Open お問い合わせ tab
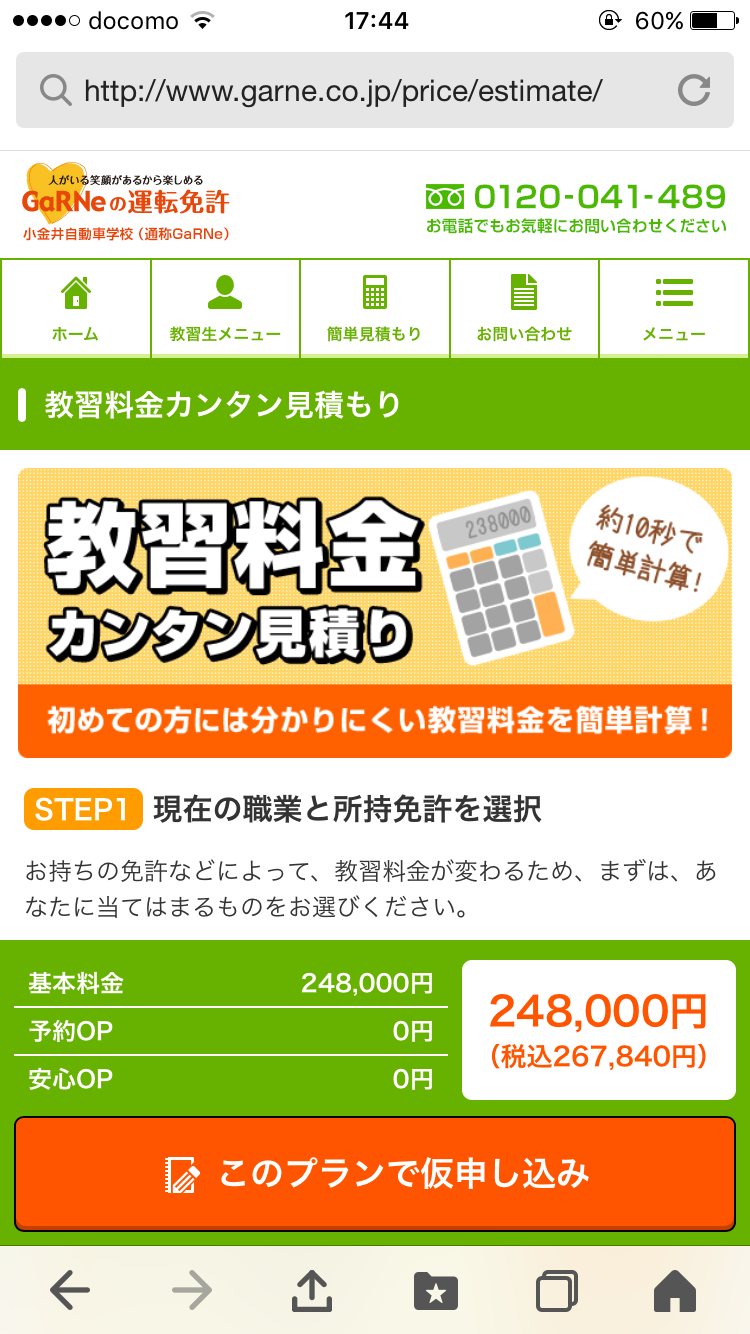 point(524,308)
